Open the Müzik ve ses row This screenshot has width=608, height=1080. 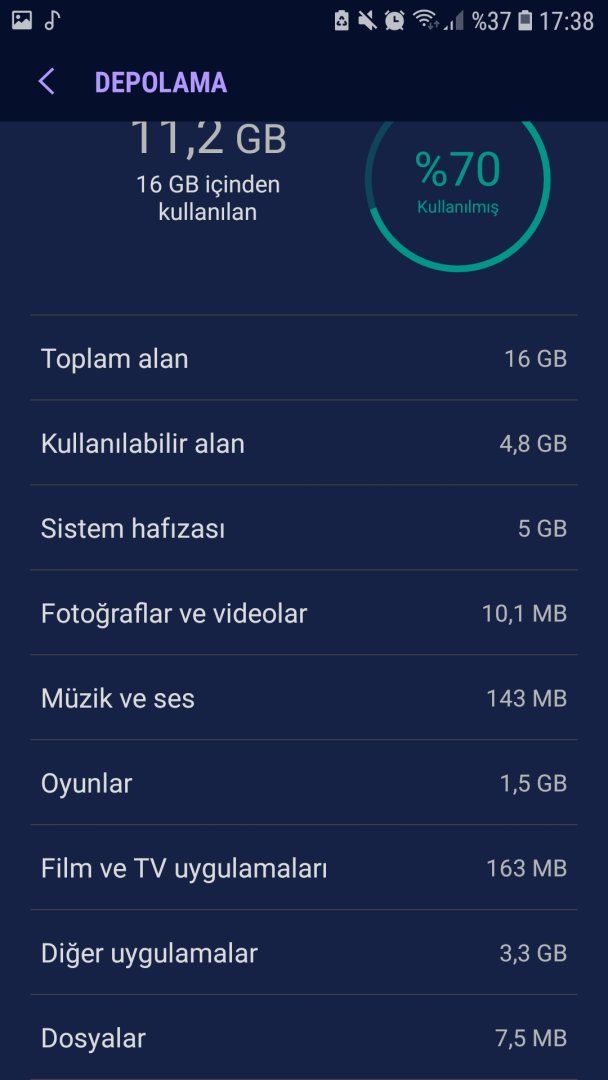(303, 698)
